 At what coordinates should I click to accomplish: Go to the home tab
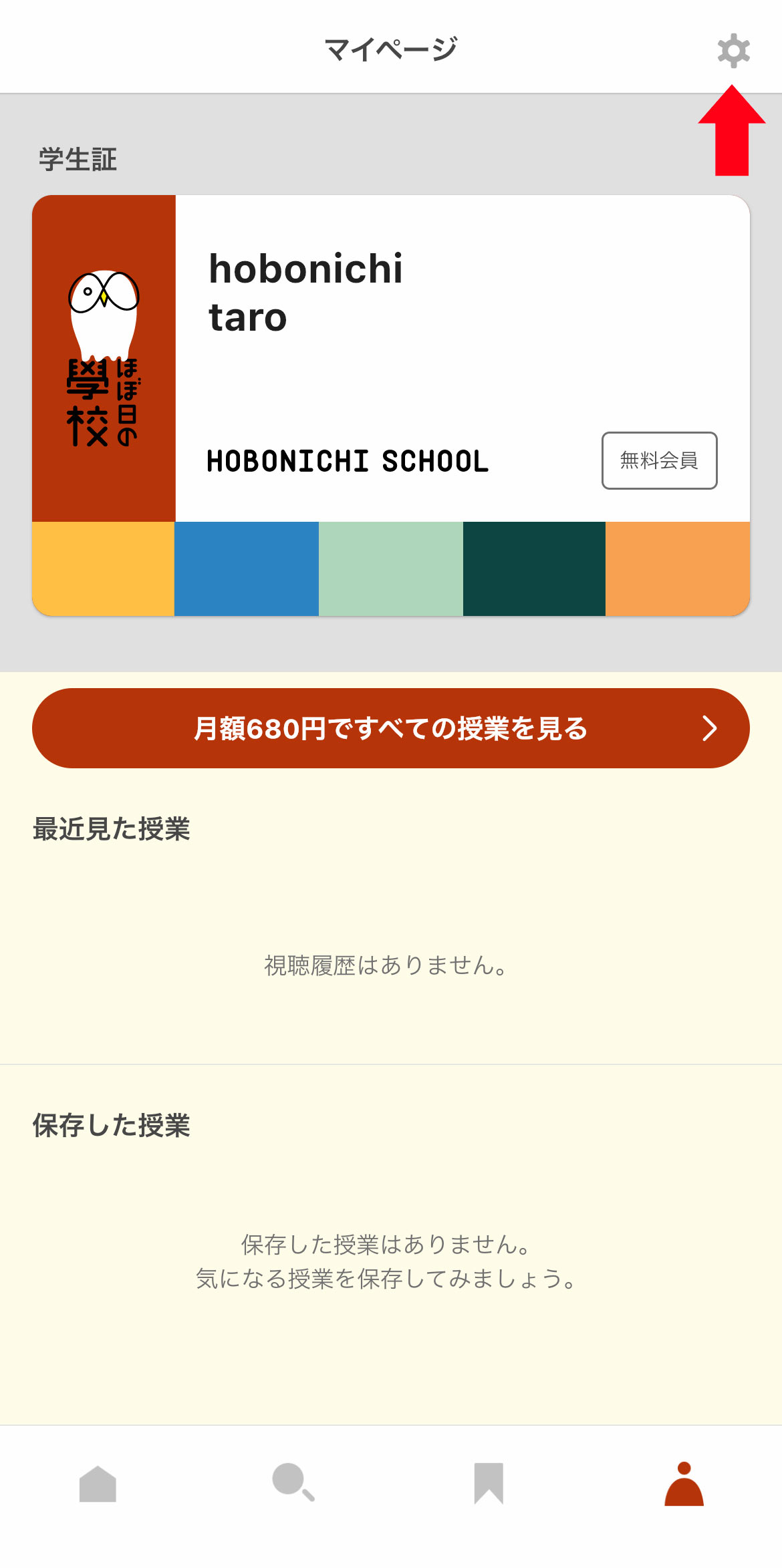point(98,1484)
